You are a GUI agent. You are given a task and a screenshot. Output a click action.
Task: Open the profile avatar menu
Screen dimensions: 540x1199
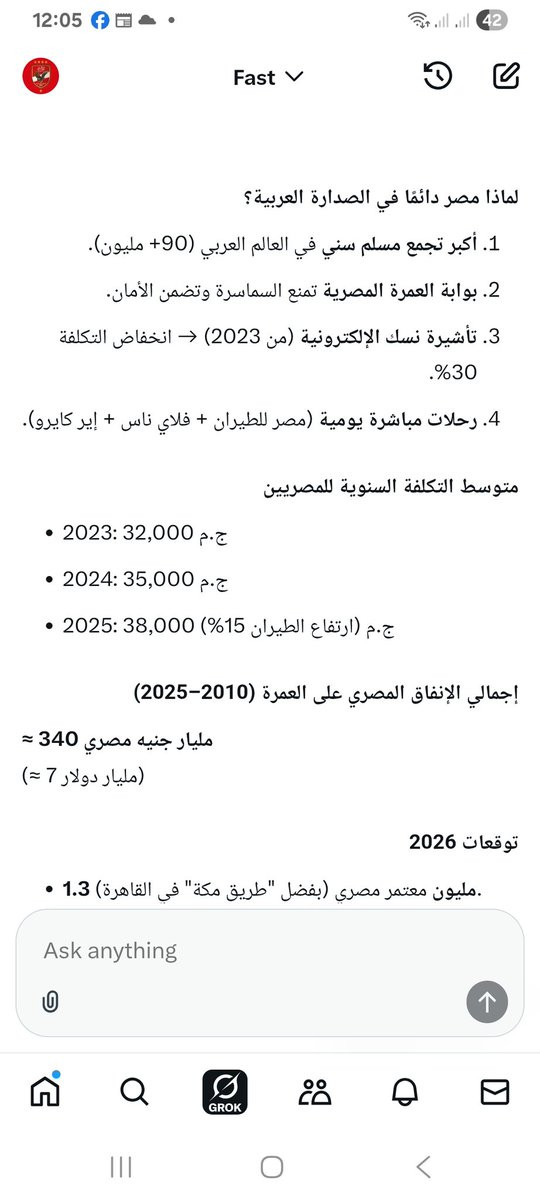pyautogui.click(x=41, y=76)
